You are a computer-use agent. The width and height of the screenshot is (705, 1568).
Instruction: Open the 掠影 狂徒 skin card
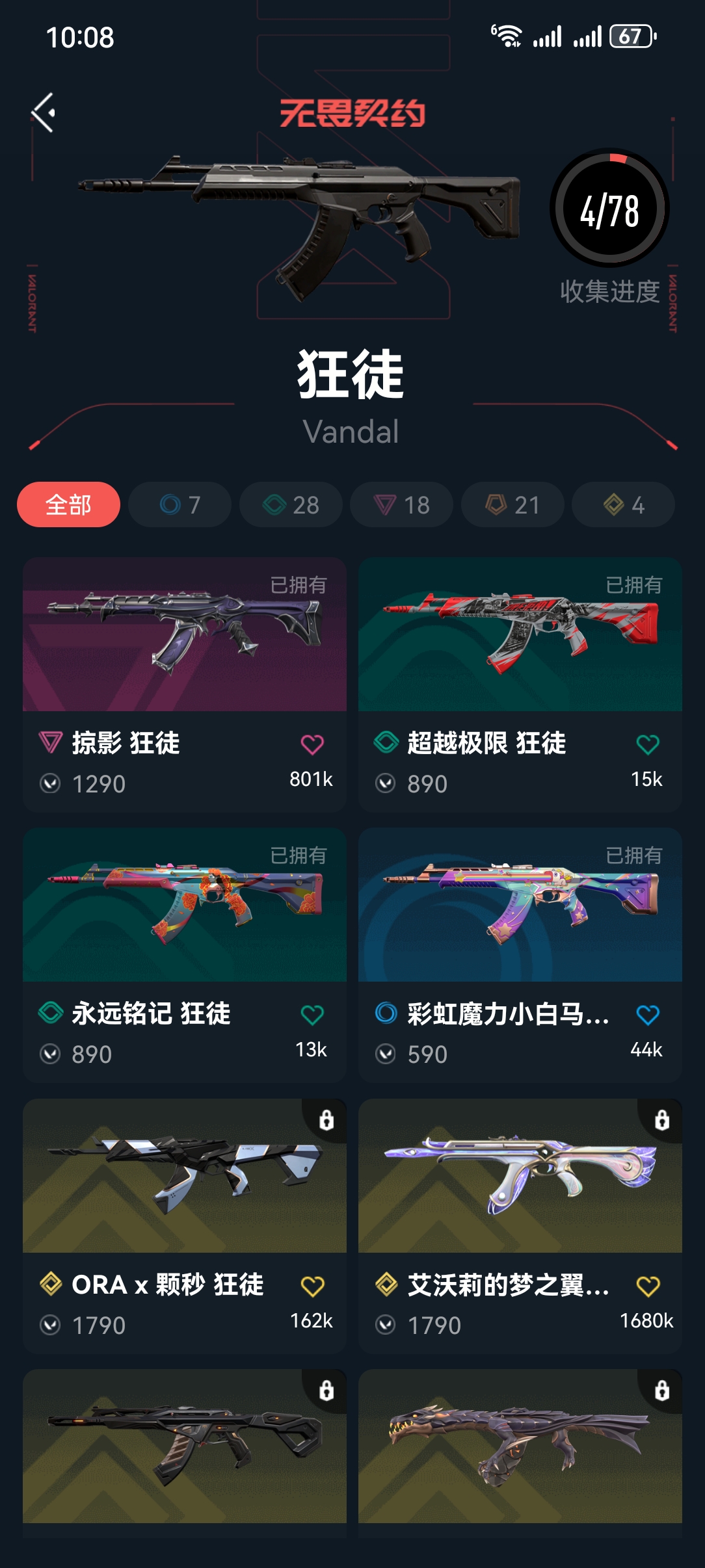185,685
